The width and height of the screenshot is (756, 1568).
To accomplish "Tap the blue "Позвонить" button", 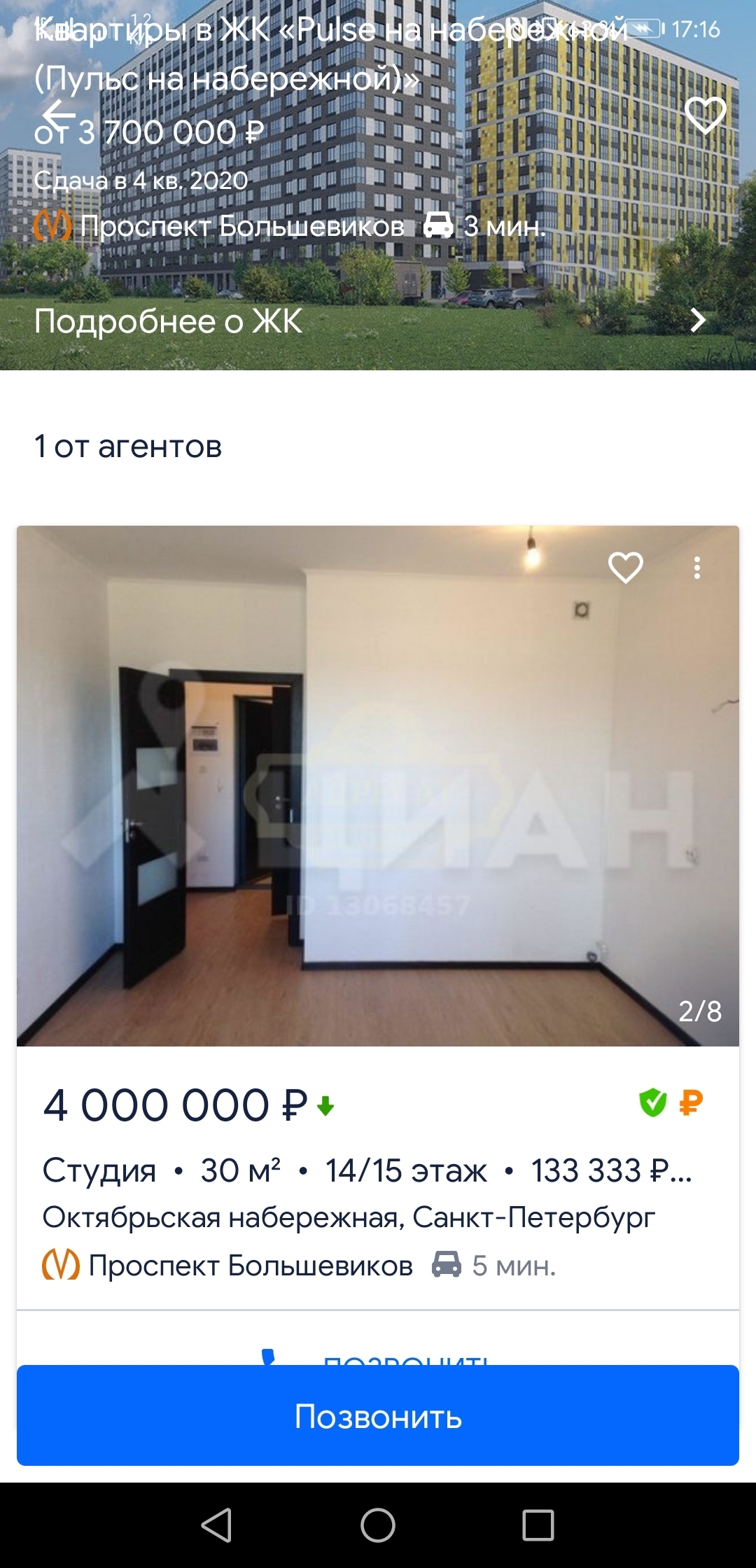I will click(378, 1417).
